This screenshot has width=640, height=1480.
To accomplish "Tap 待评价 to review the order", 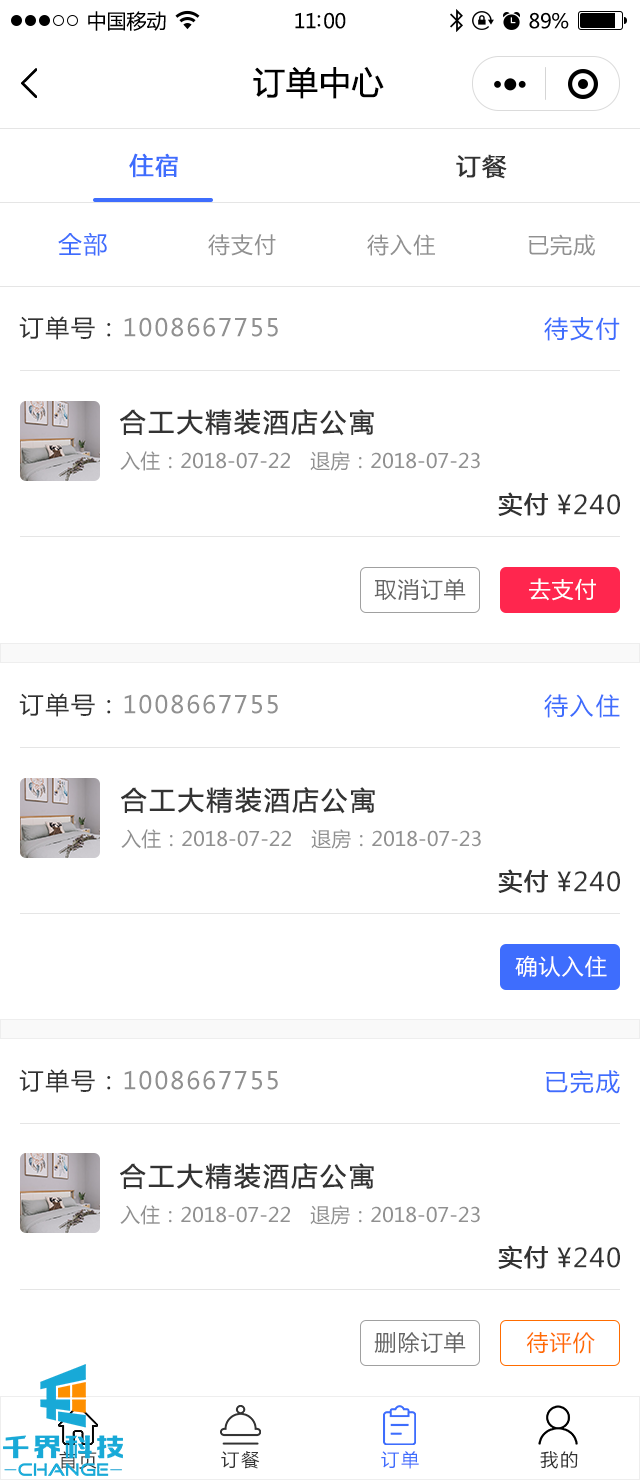I will [x=560, y=1343].
